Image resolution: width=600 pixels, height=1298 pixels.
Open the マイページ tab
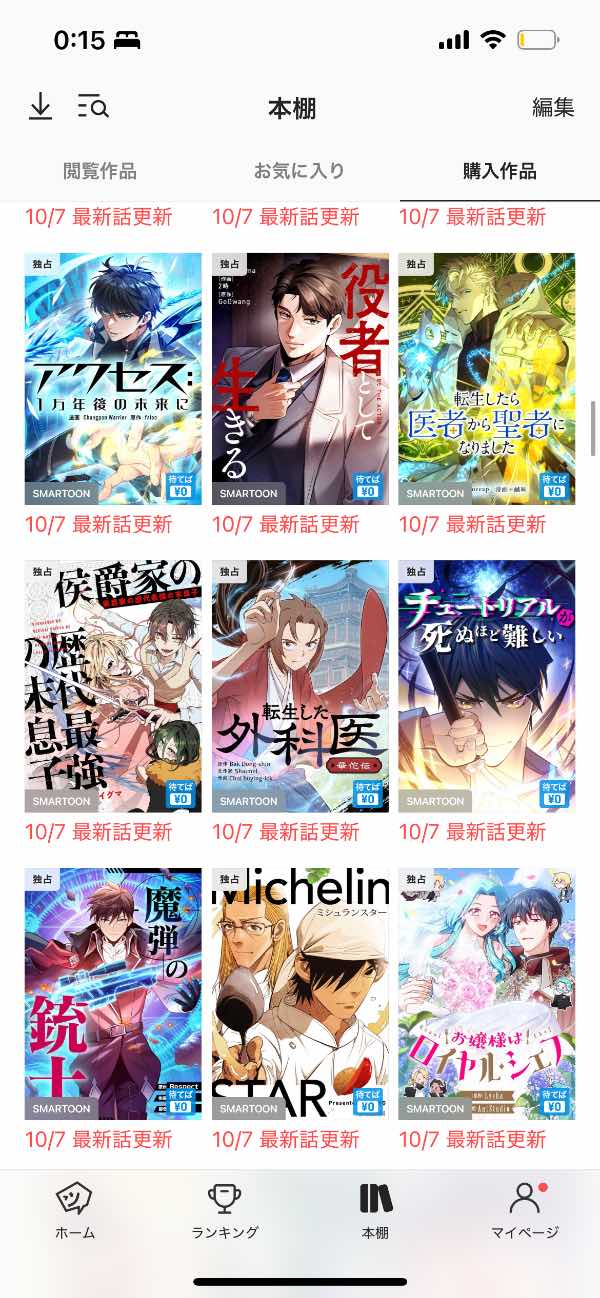[525, 1210]
